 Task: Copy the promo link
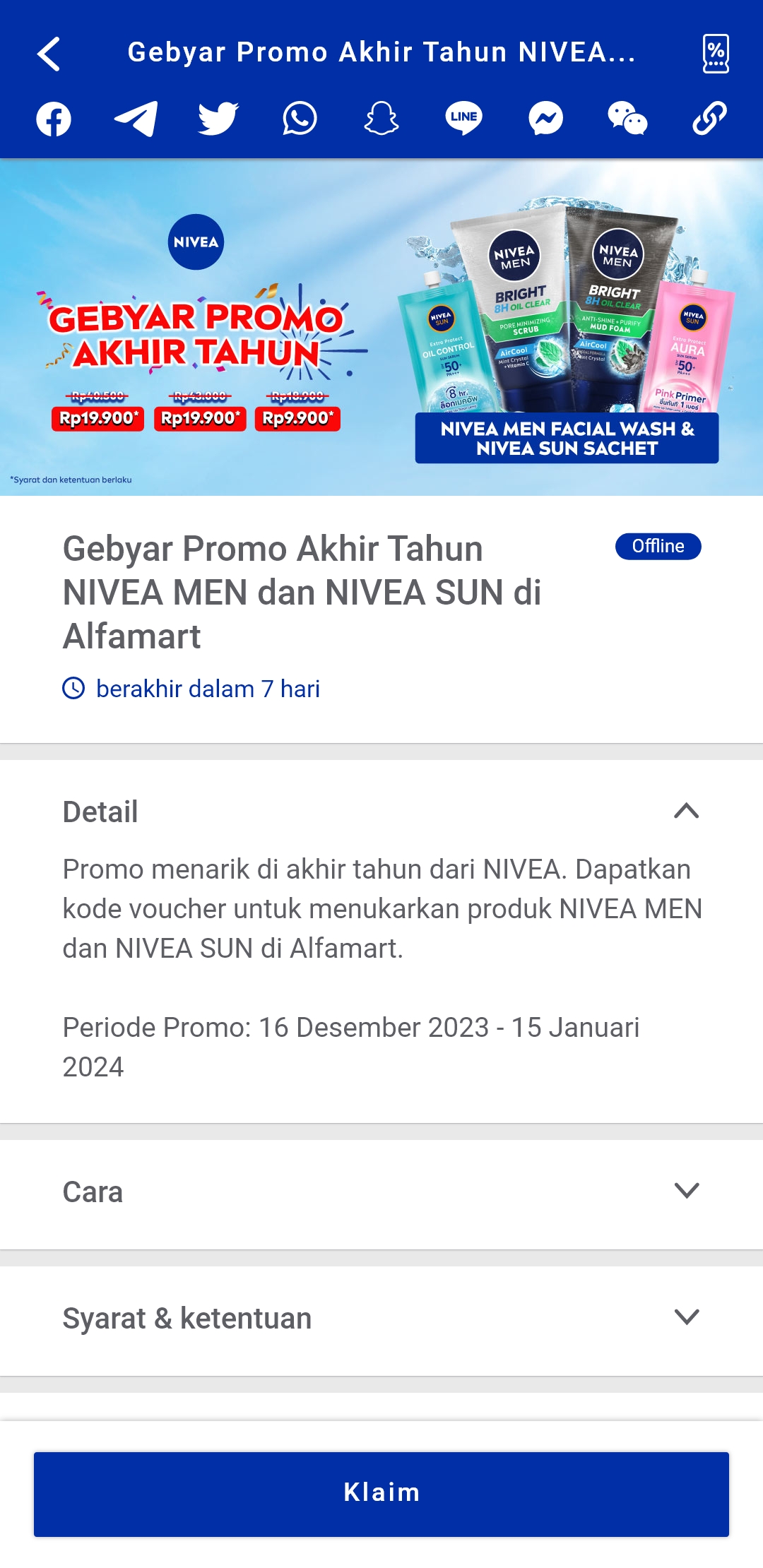coord(709,119)
